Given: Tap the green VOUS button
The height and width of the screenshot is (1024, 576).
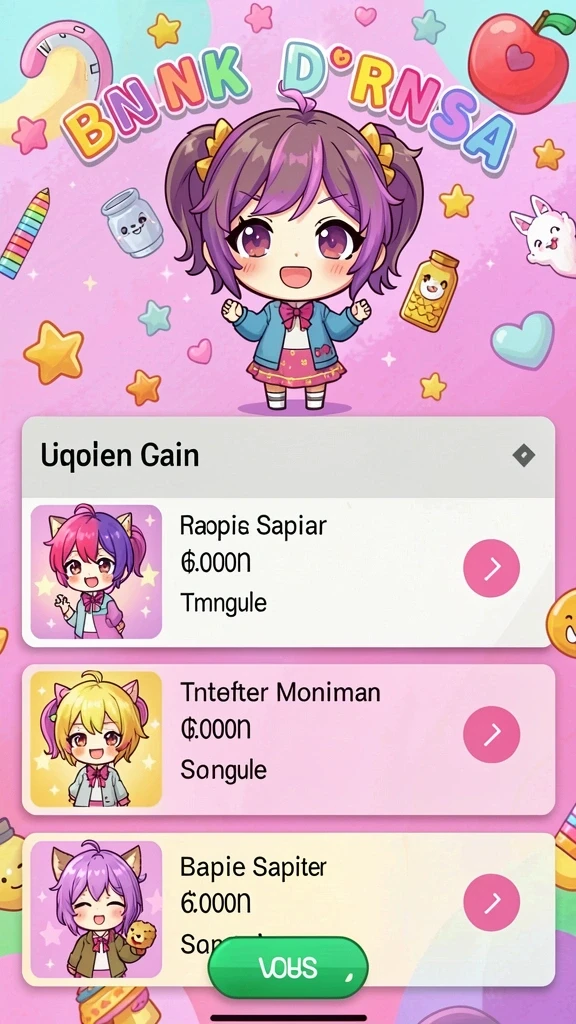Looking at the screenshot, I should click(x=288, y=968).
